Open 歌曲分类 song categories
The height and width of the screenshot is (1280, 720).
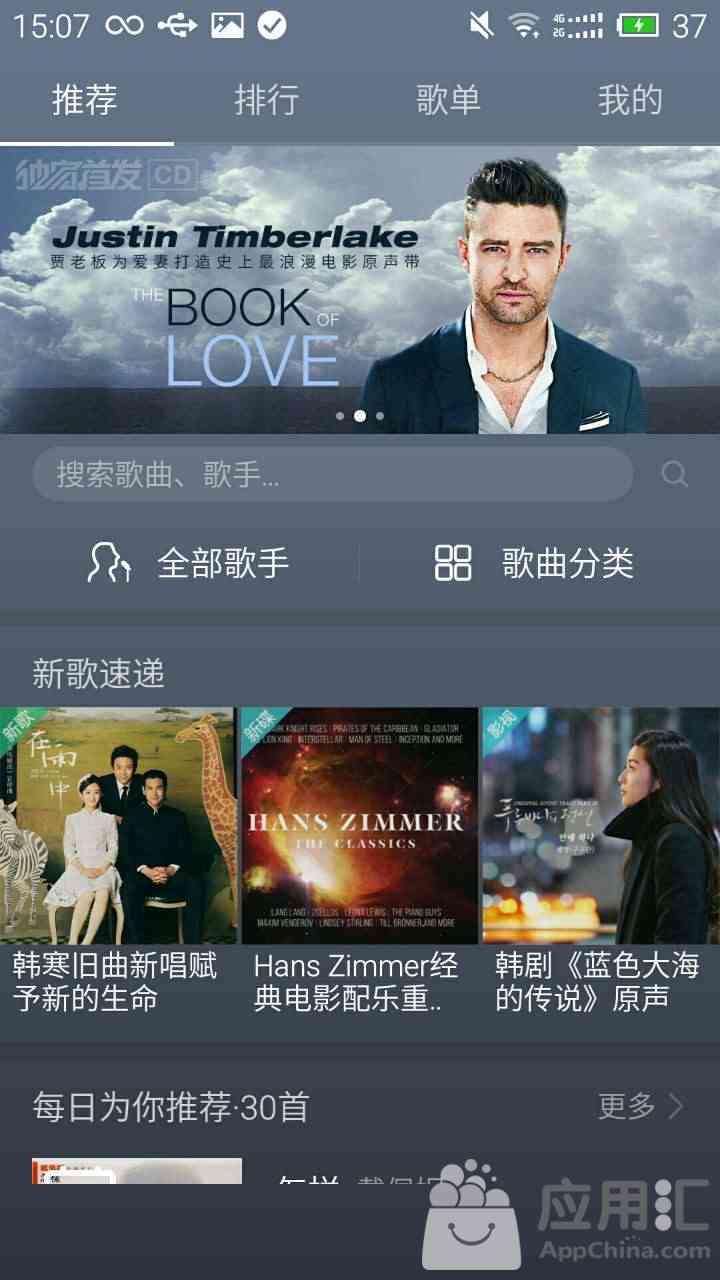click(535, 563)
